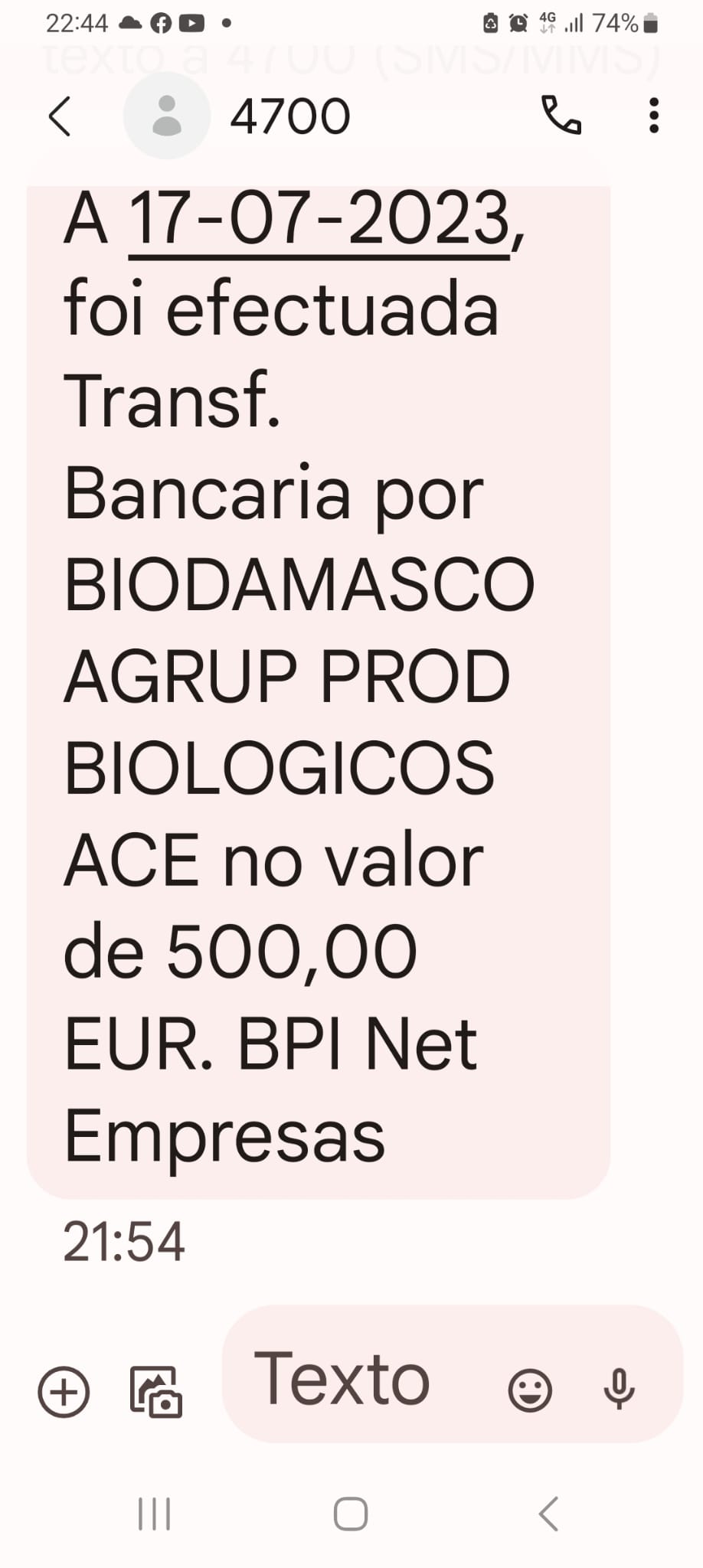The image size is (703, 1568).
Task: Tap the underlined date 17-07-2023
Action: [319, 219]
